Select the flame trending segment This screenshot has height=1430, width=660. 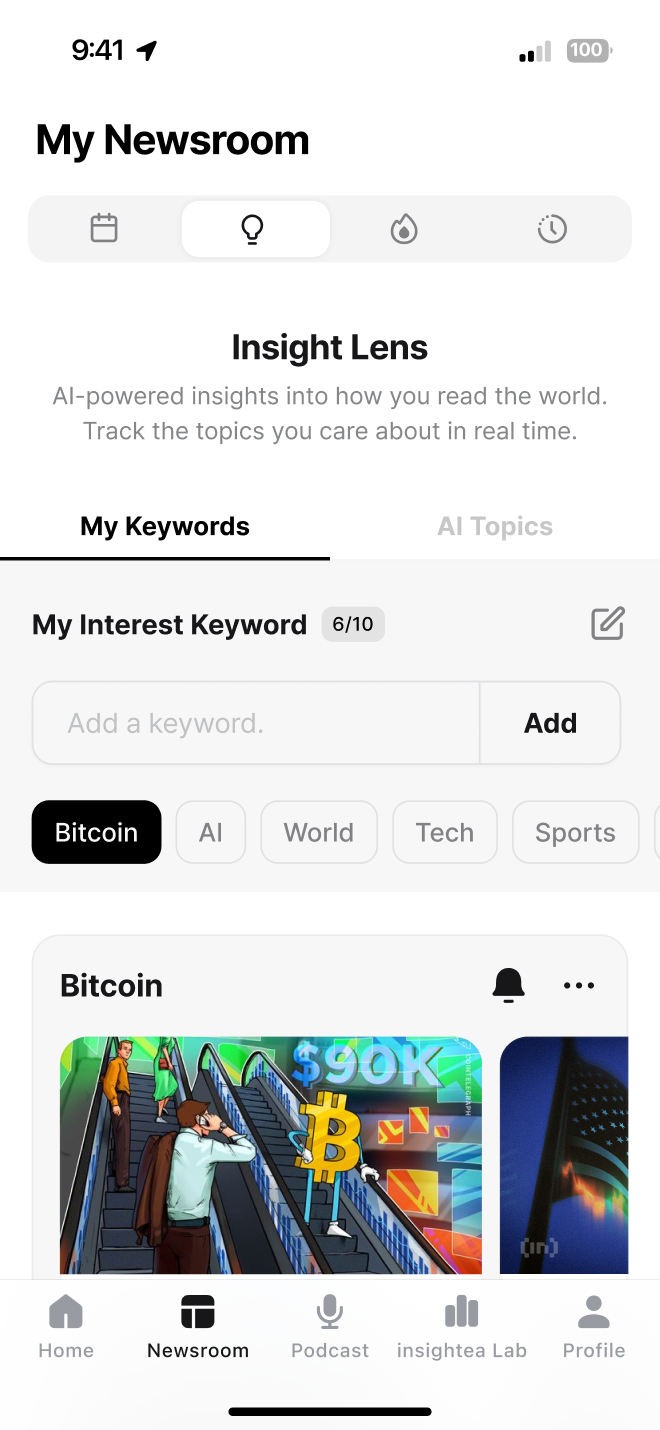coord(403,229)
